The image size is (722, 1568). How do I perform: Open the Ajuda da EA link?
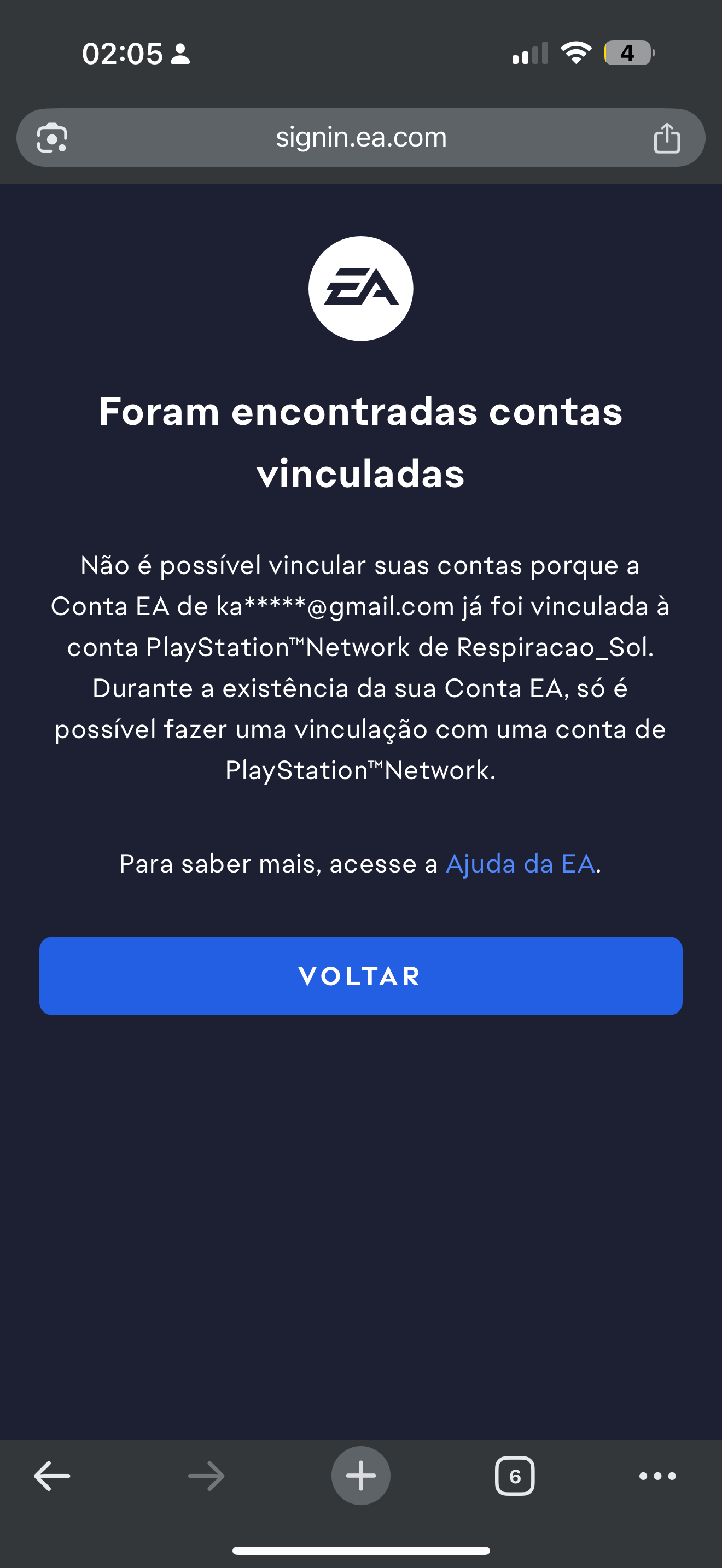(x=521, y=864)
